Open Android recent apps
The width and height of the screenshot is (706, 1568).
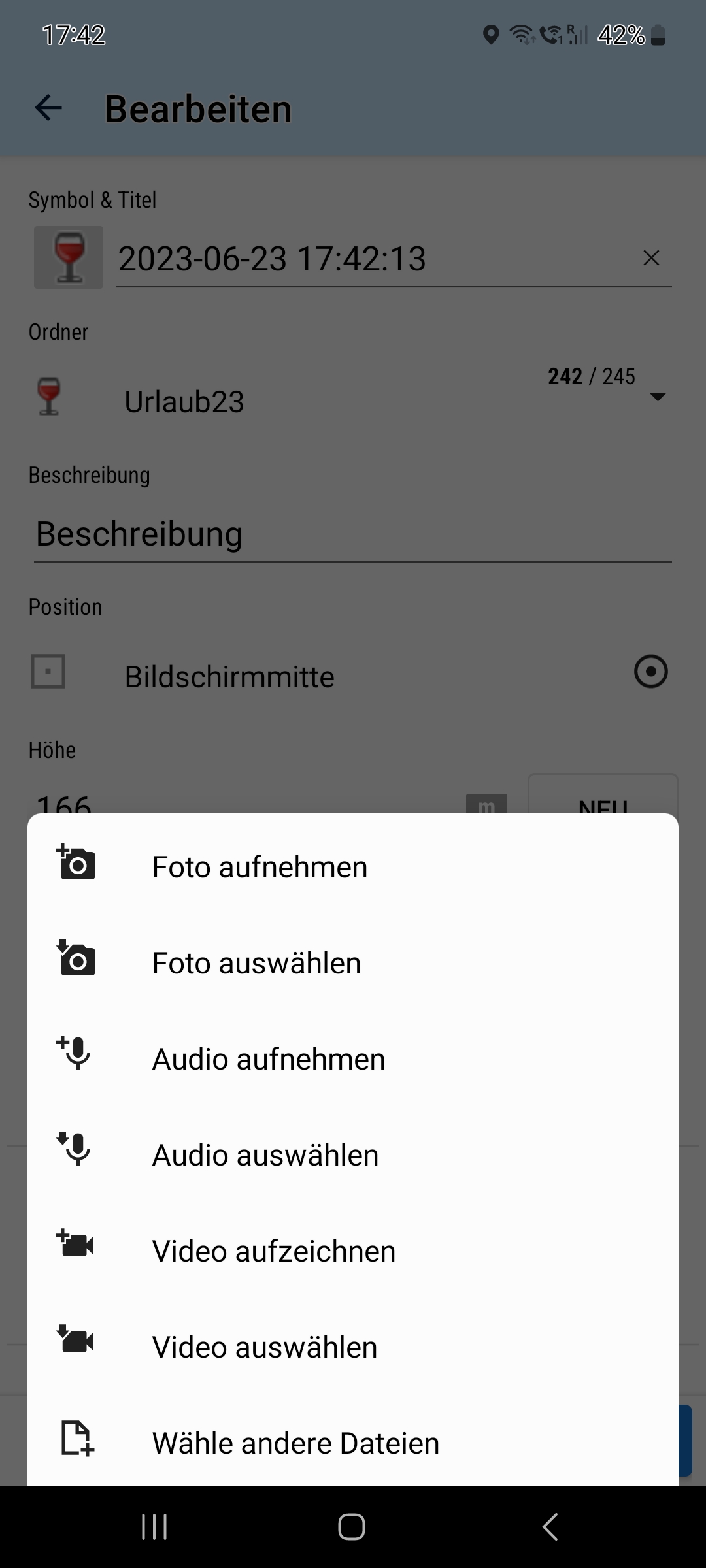coord(155,1527)
